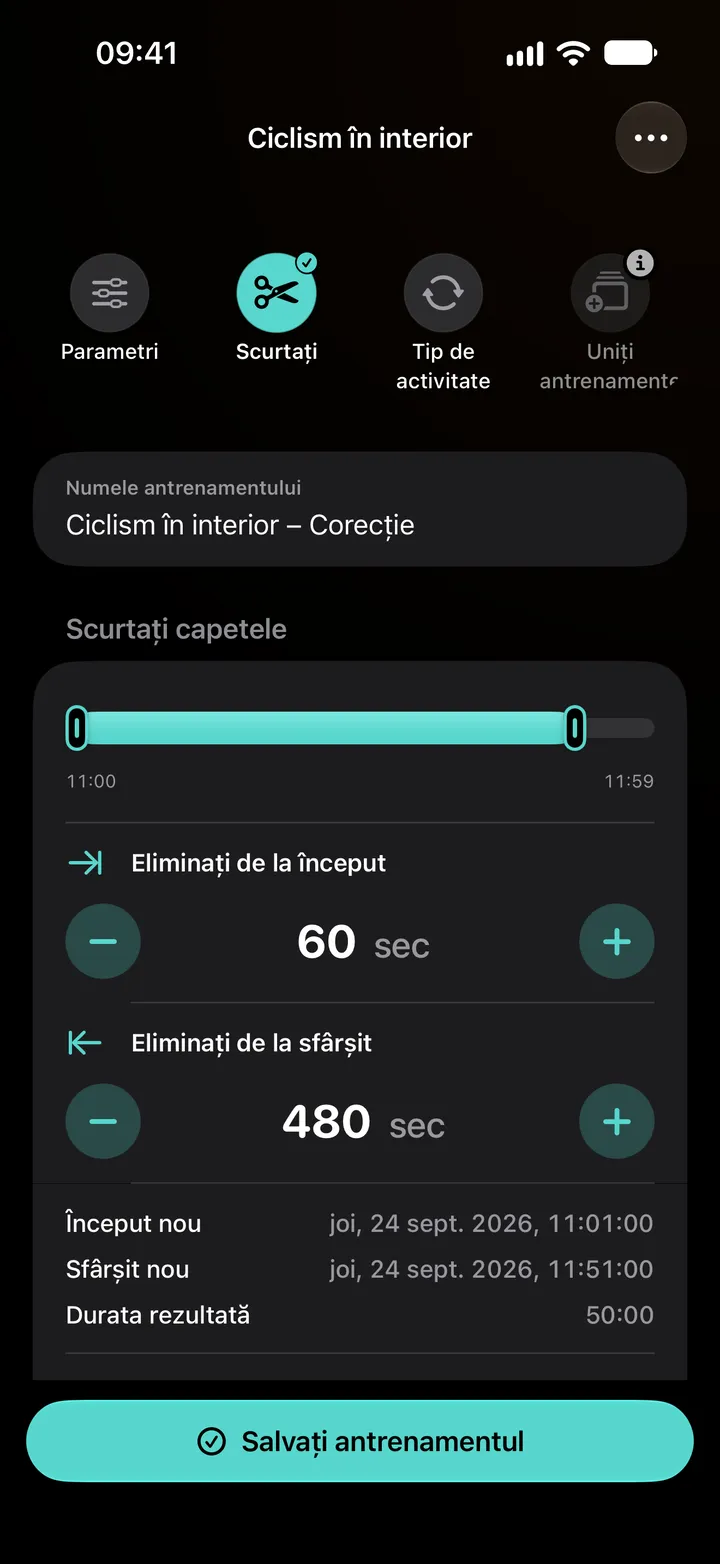Edit the Numele antrenamentului field

(x=360, y=509)
